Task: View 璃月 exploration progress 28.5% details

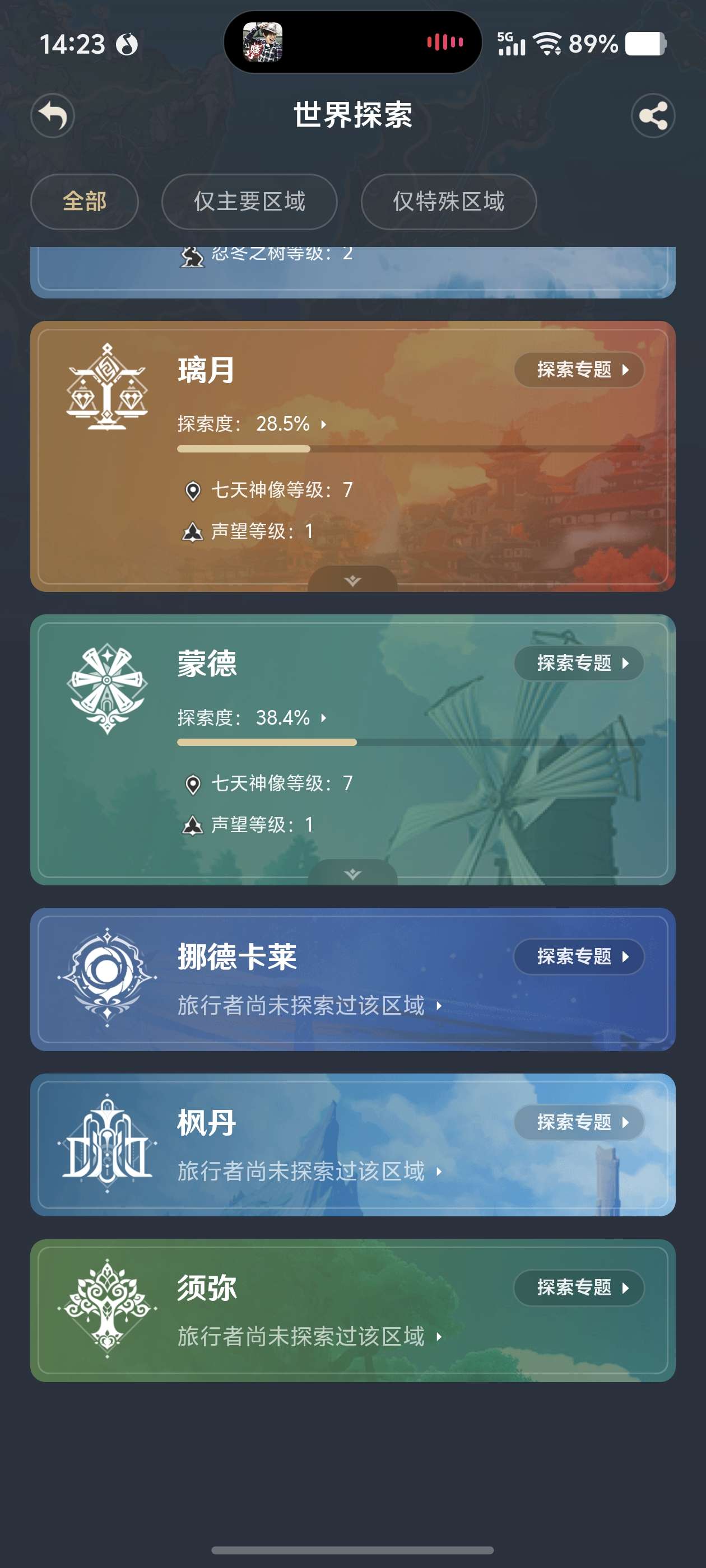Action: click(252, 424)
